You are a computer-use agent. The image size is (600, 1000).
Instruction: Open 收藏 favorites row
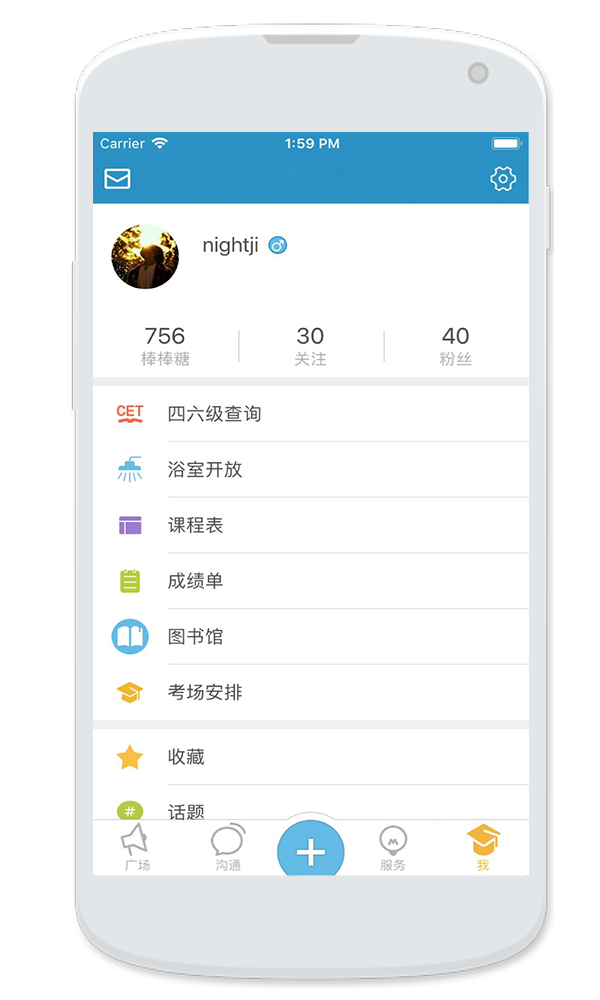(310, 757)
